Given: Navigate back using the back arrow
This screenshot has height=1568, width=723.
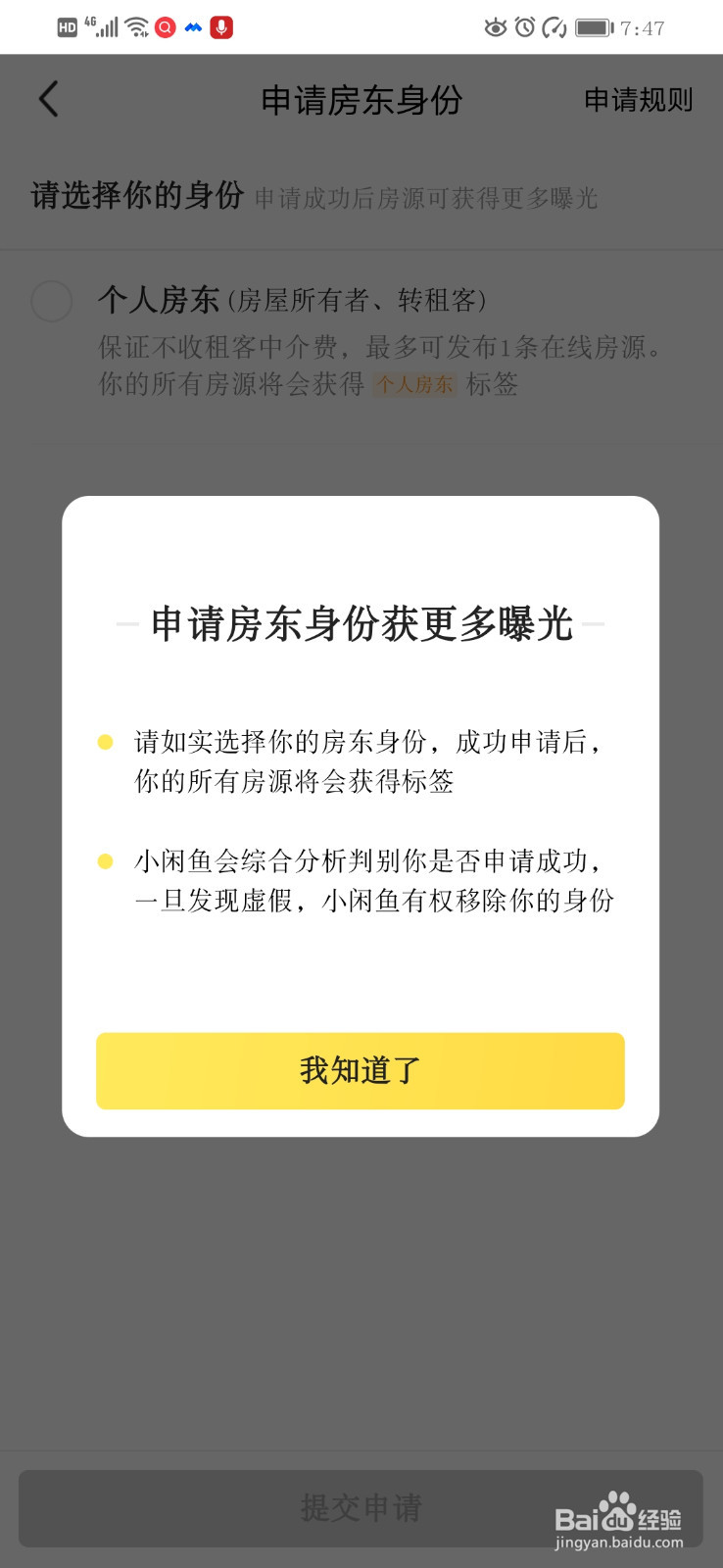Looking at the screenshot, I should click(x=49, y=99).
